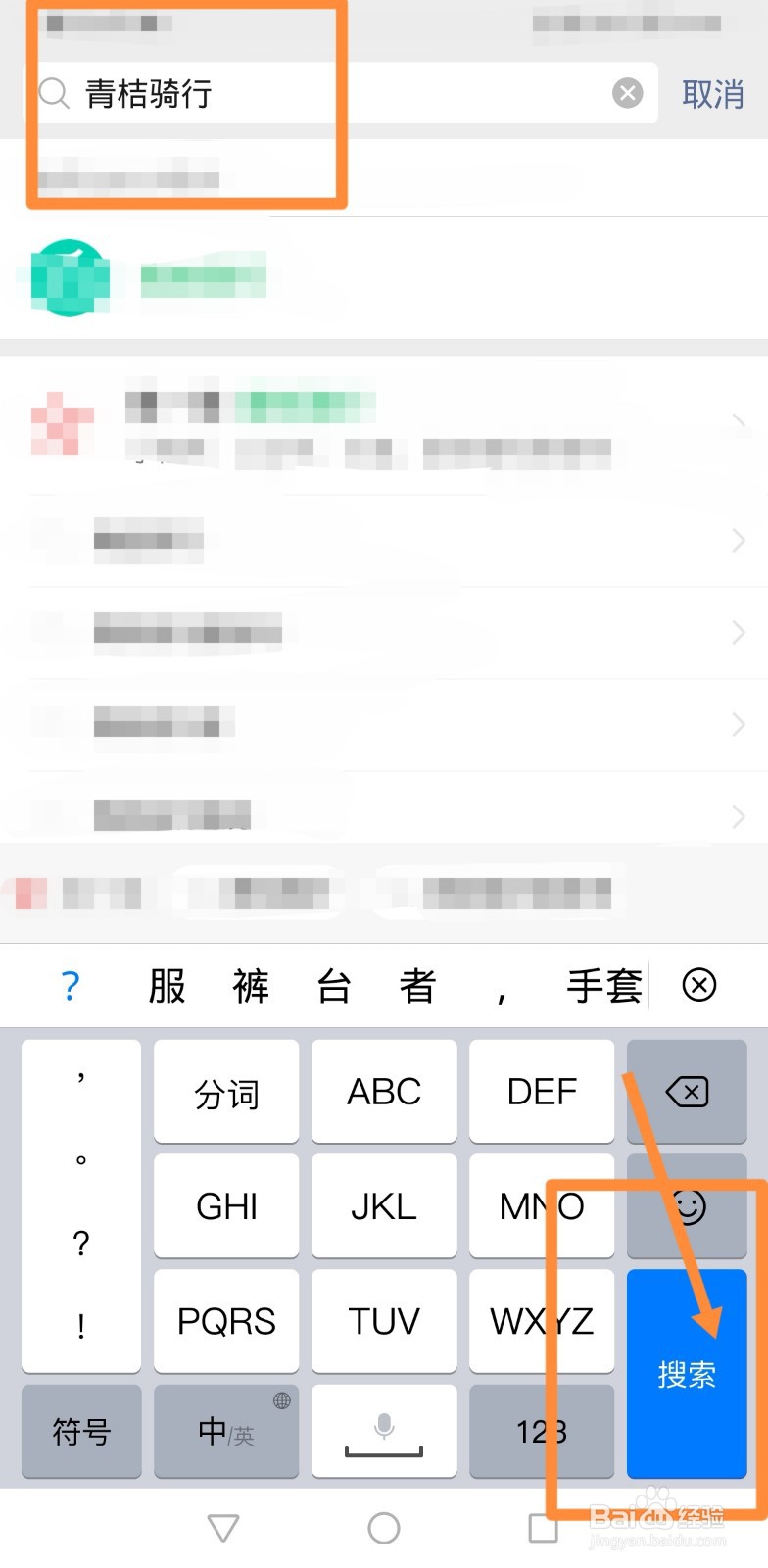768x1568 pixels.
Task: Tap the green account avatar in results
Action: pyautogui.click(x=67, y=276)
